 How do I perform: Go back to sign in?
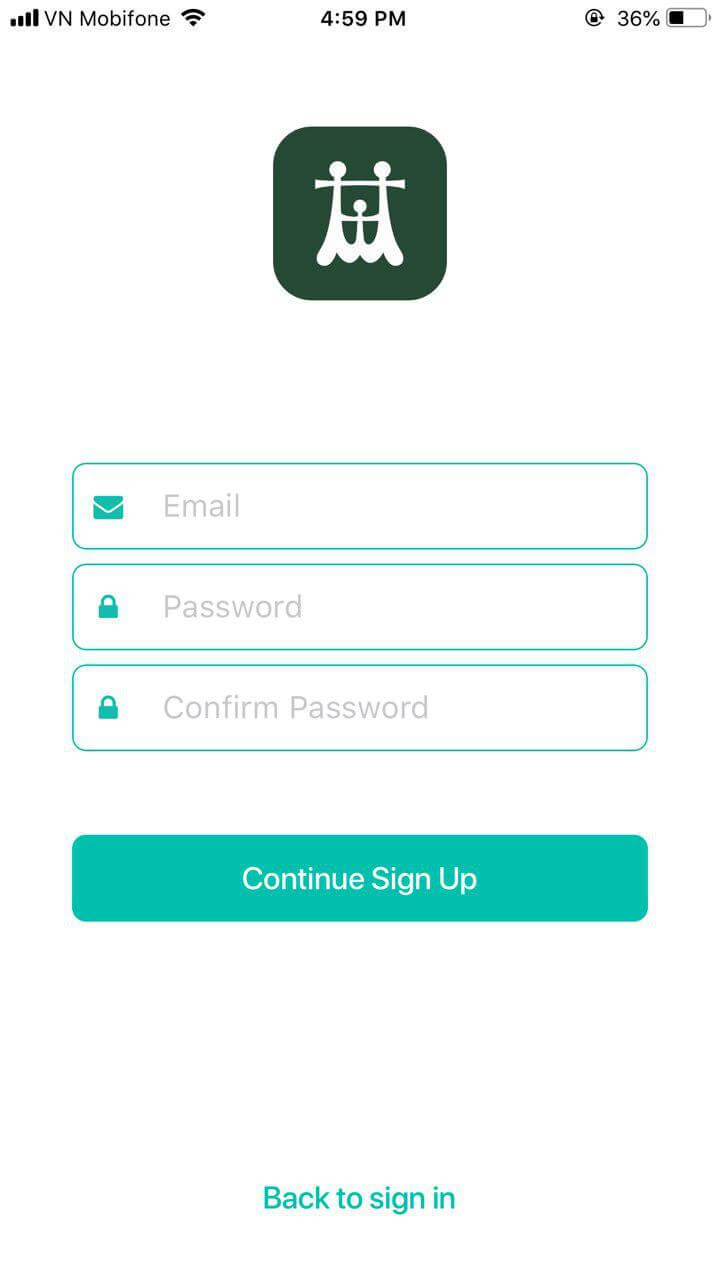coord(359,1198)
